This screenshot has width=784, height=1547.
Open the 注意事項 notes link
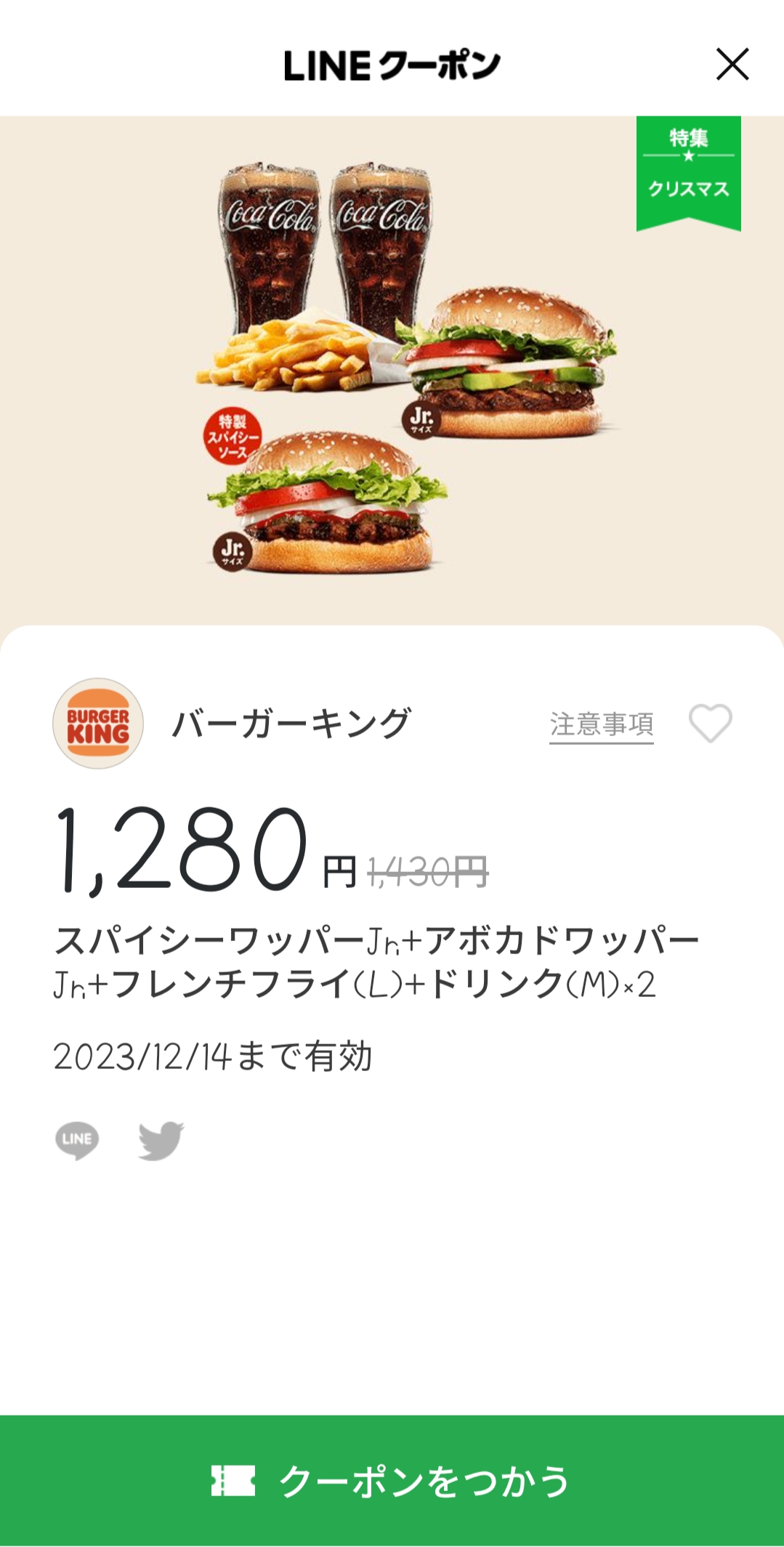click(601, 724)
